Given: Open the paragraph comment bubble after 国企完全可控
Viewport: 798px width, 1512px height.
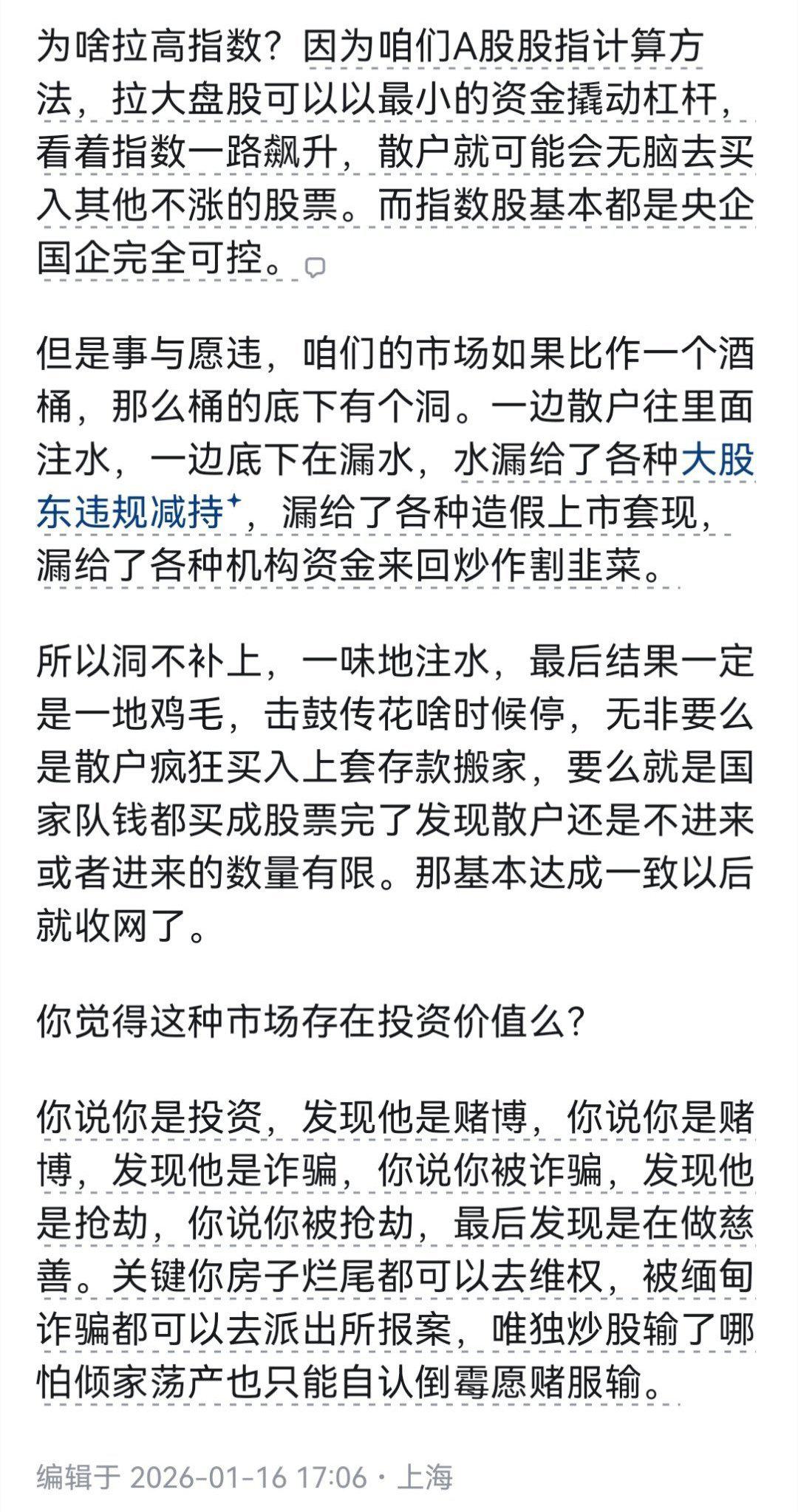Looking at the screenshot, I should tap(316, 267).
